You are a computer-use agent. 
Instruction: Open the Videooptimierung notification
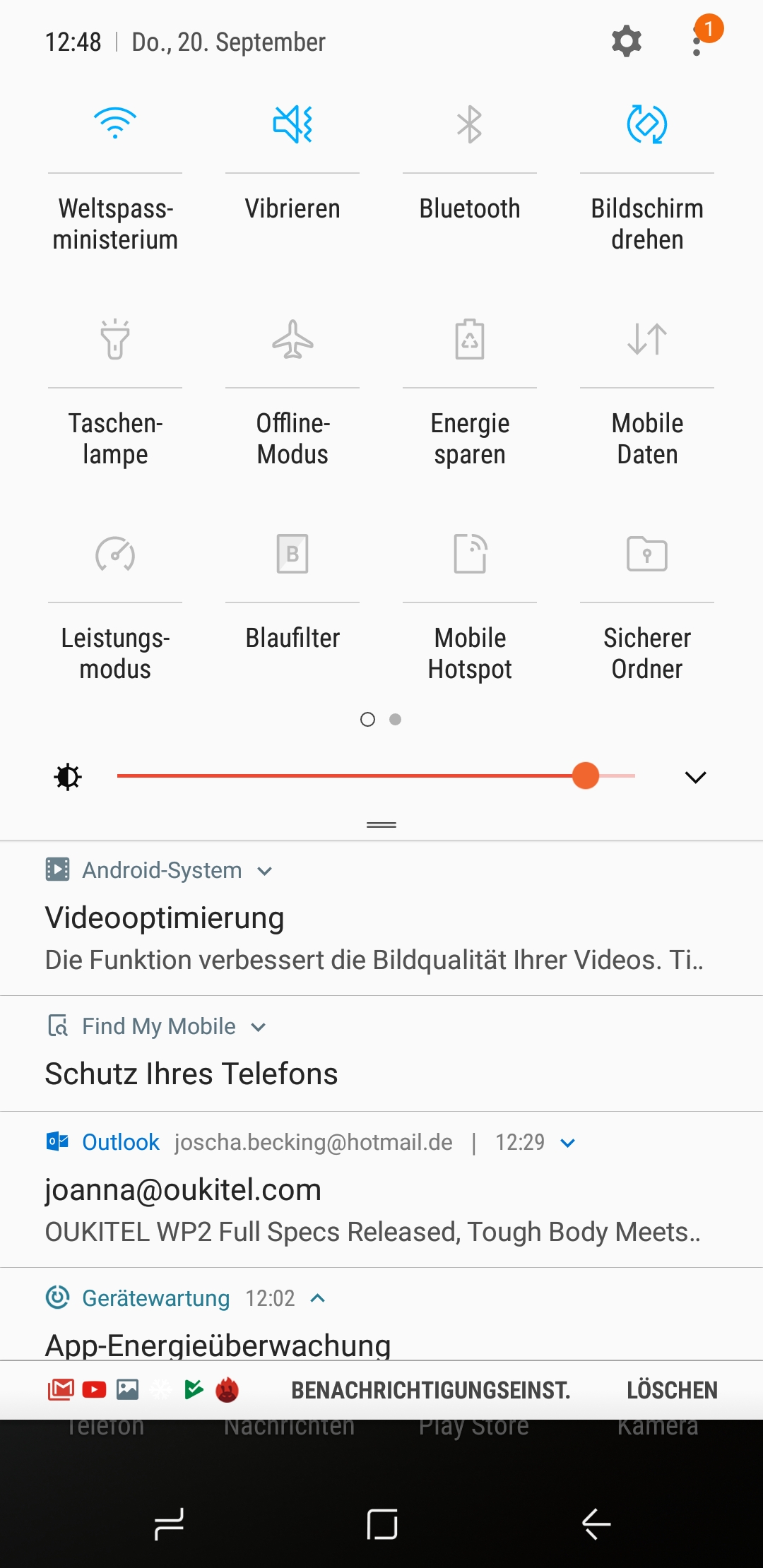coord(381,918)
